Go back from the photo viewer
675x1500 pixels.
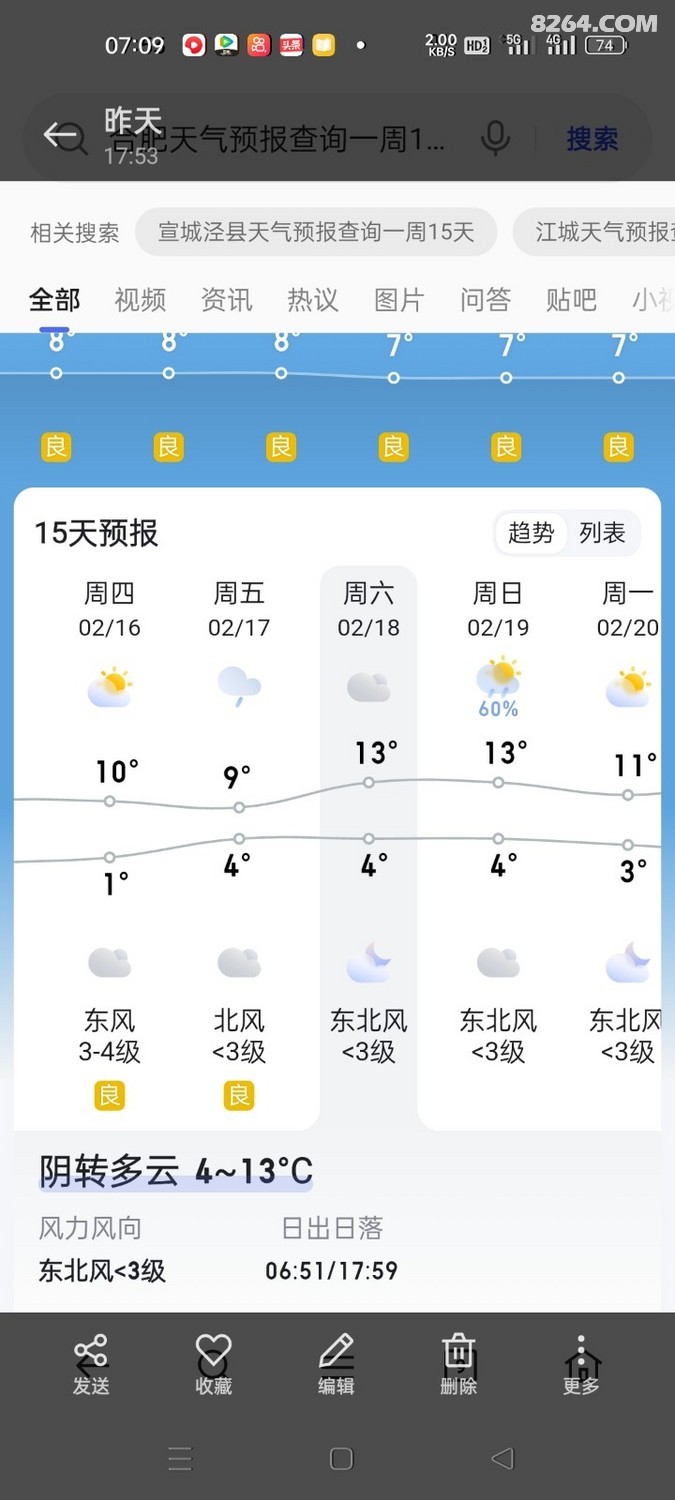click(x=60, y=135)
